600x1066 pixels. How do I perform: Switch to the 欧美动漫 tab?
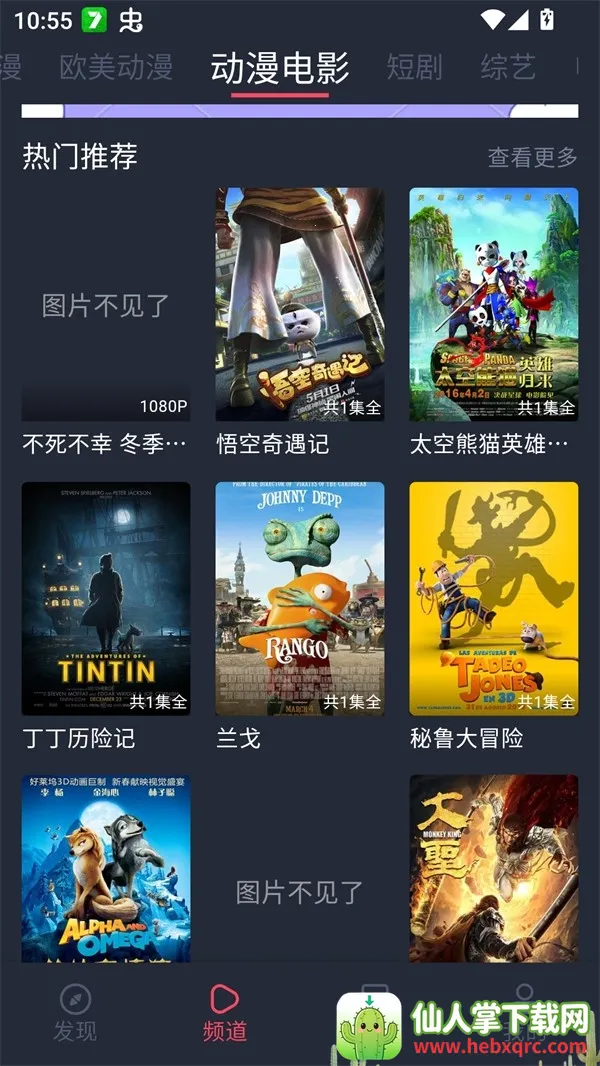click(x=116, y=67)
